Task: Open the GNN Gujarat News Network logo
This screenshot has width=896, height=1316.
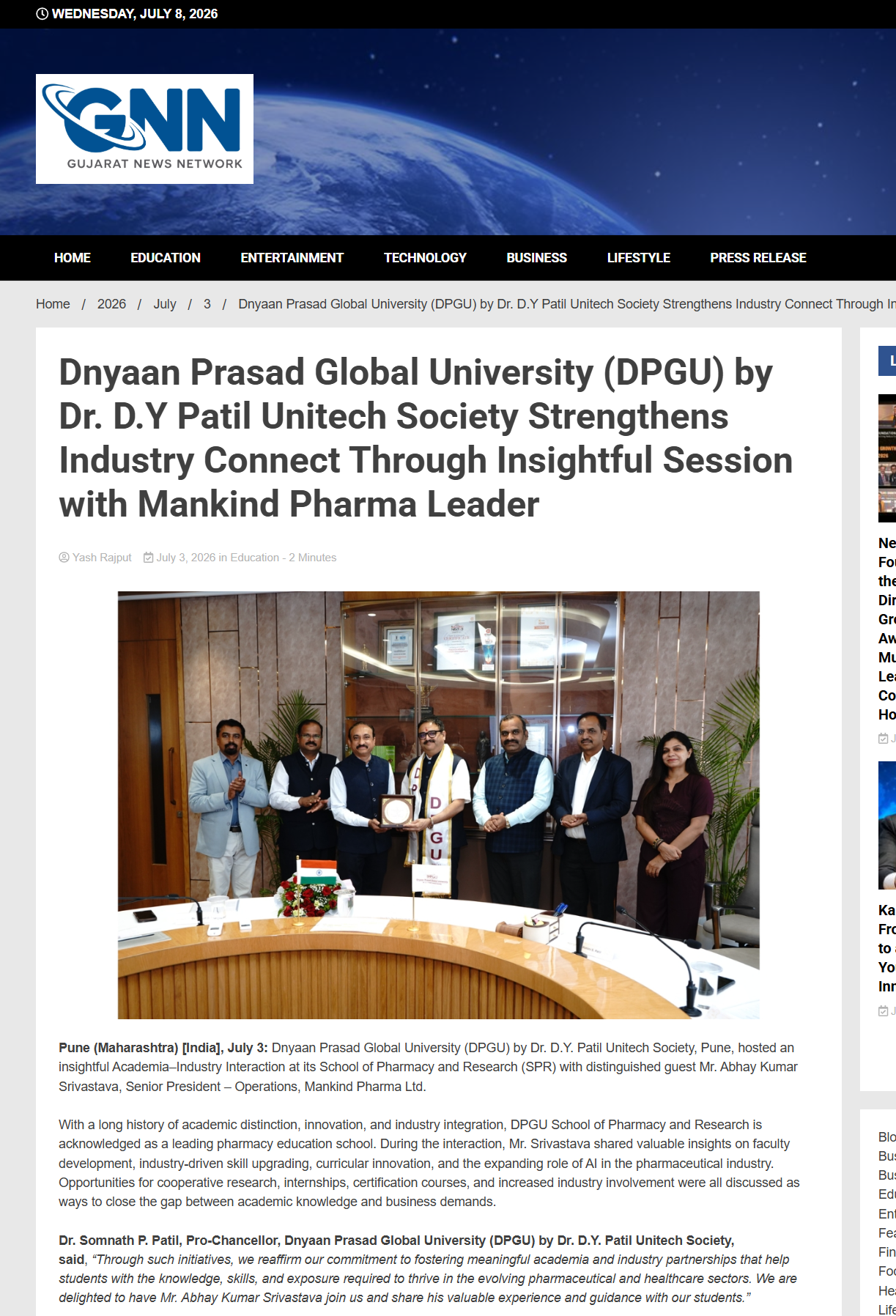Action: click(x=144, y=129)
